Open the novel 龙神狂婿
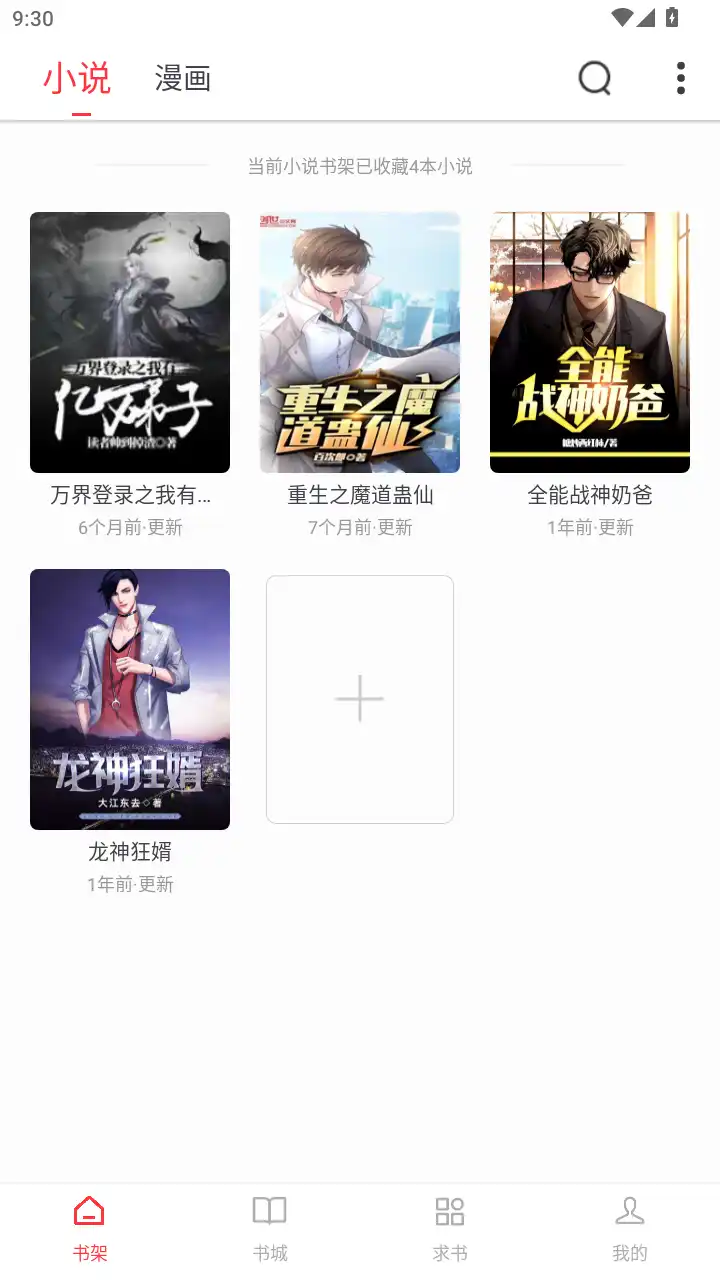Screen dimensions: 720x1280 coord(130,699)
